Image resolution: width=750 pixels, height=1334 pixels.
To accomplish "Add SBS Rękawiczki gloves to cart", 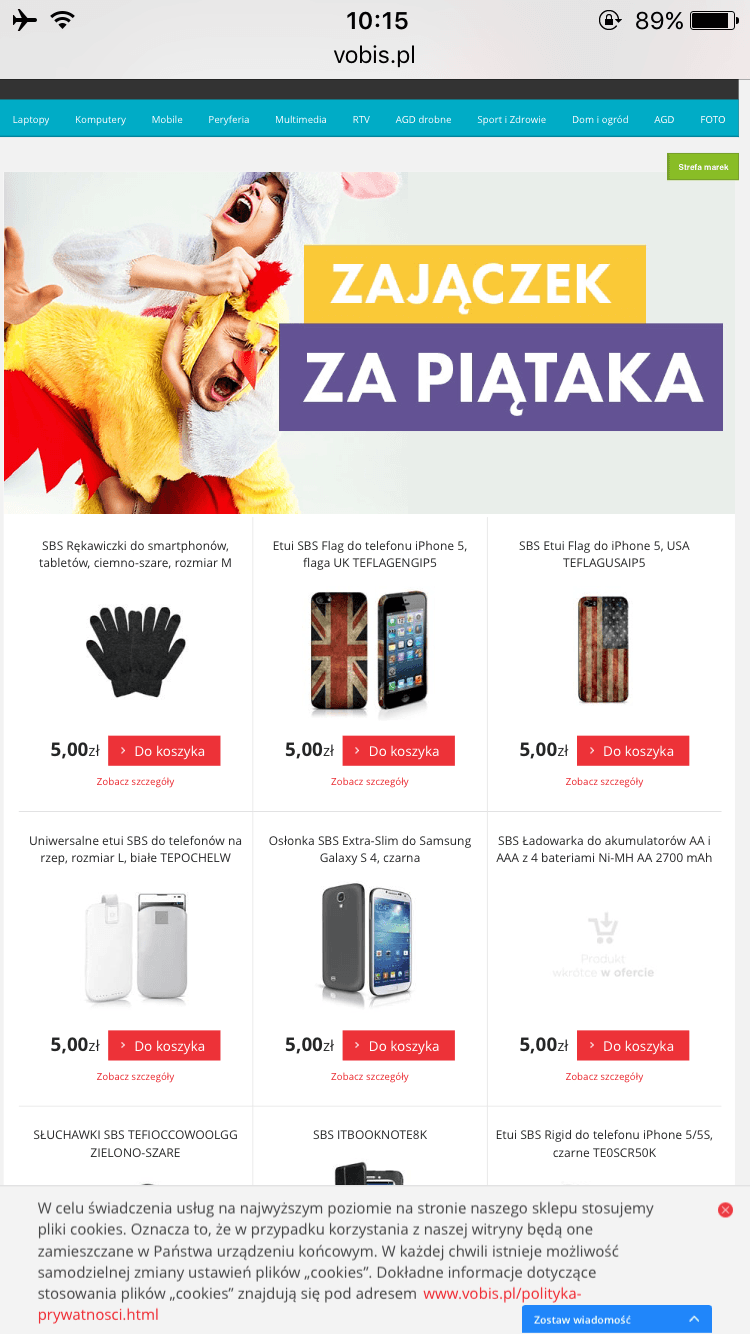I will [x=164, y=751].
